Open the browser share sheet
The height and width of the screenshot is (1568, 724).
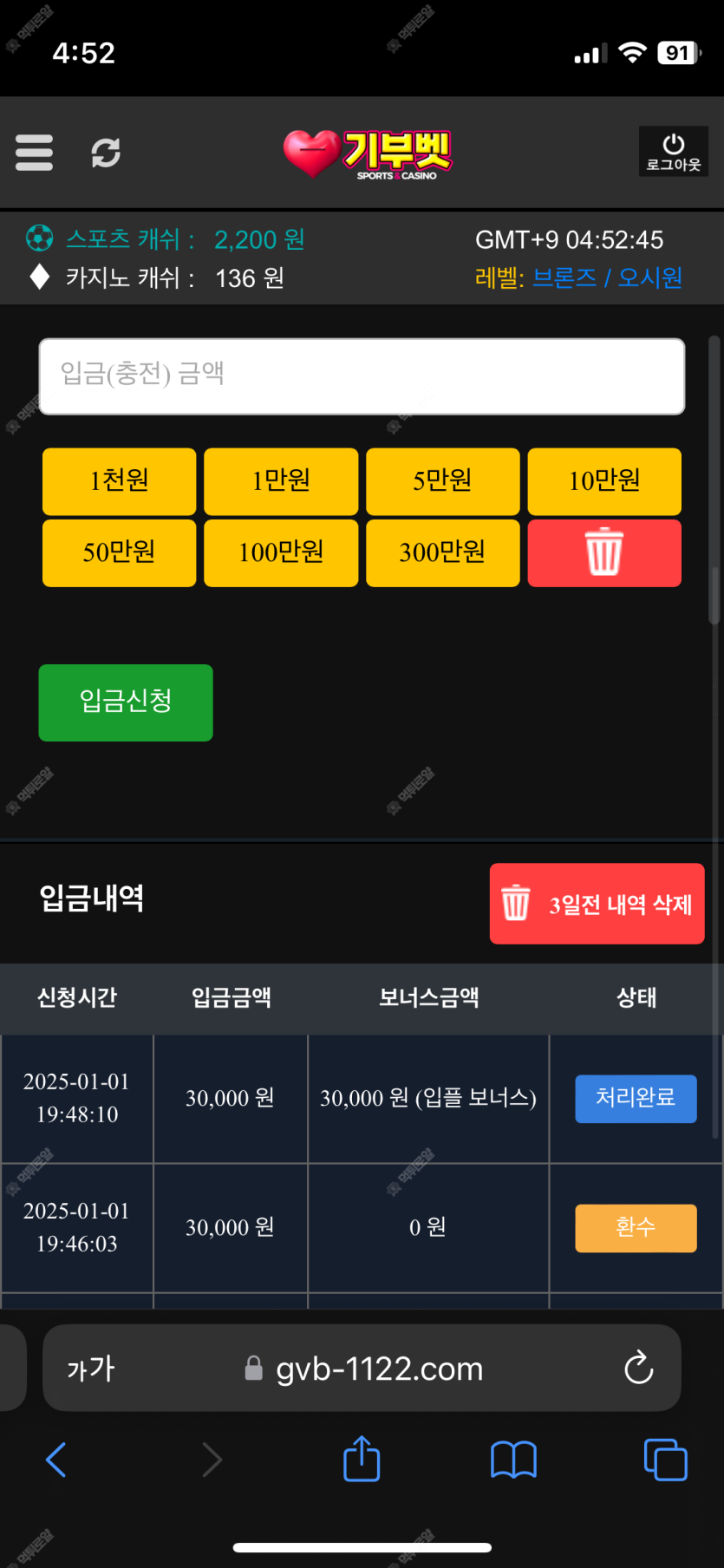click(362, 1459)
